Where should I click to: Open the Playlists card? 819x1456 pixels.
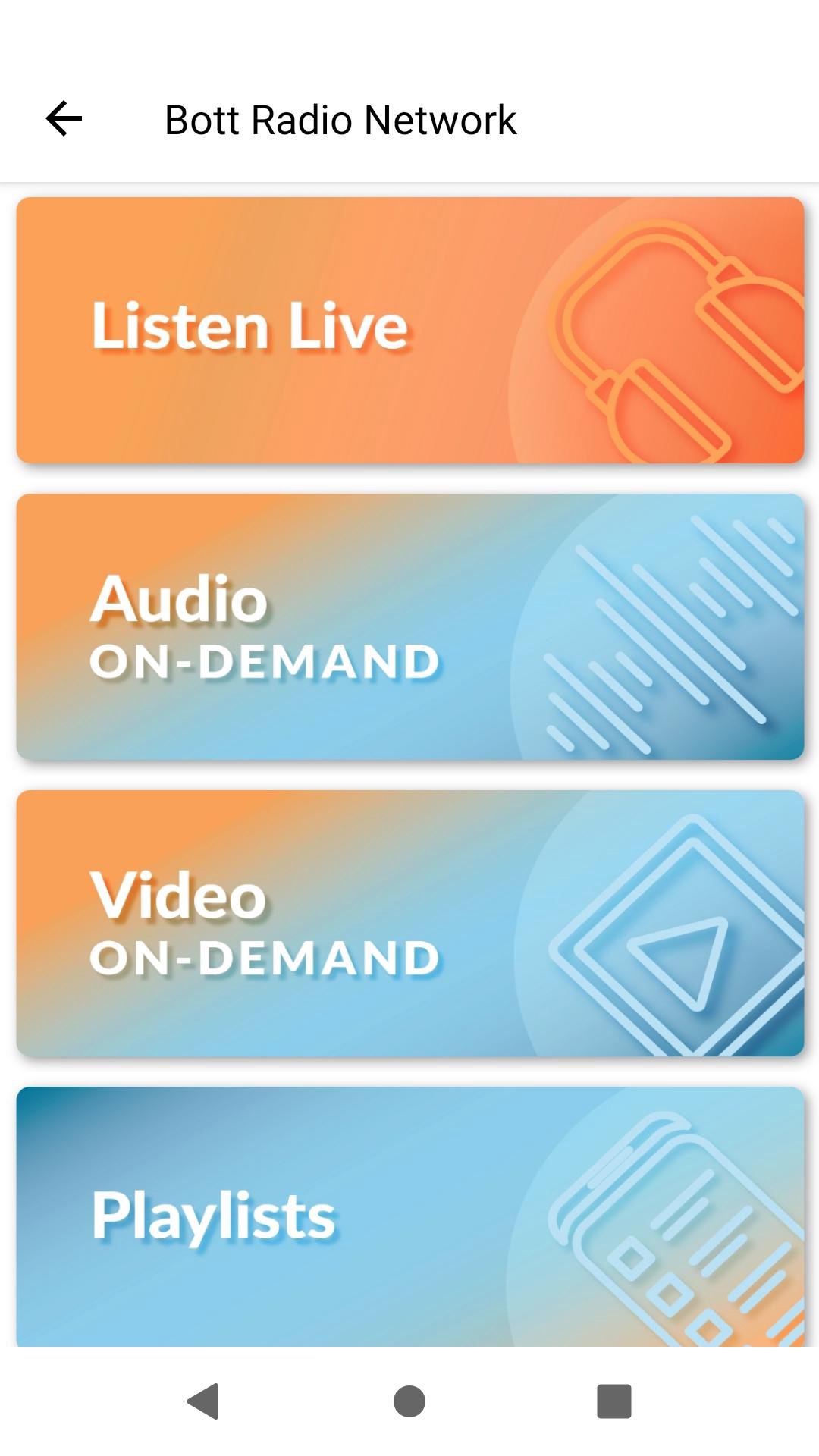(x=409, y=1216)
